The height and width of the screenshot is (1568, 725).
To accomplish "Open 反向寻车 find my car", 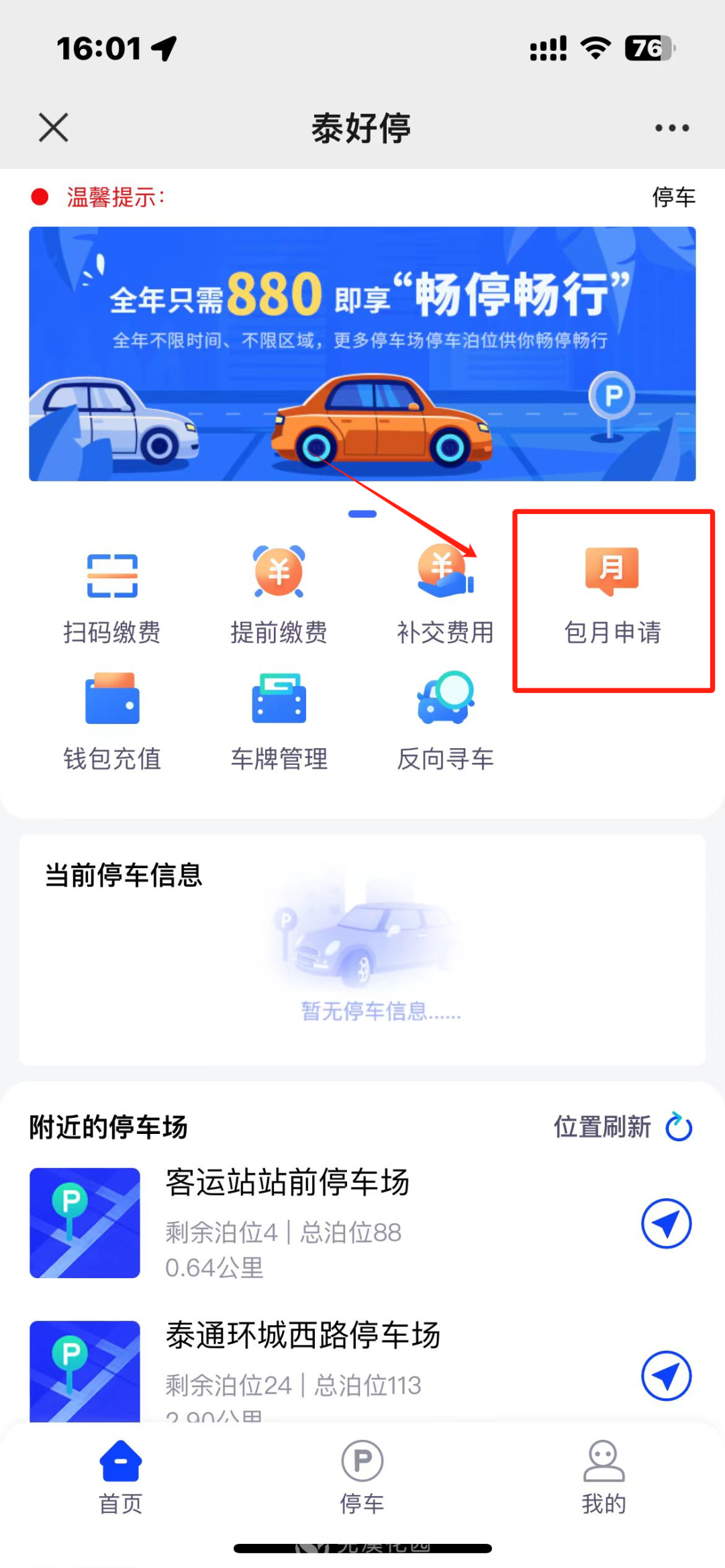I will tap(445, 721).
